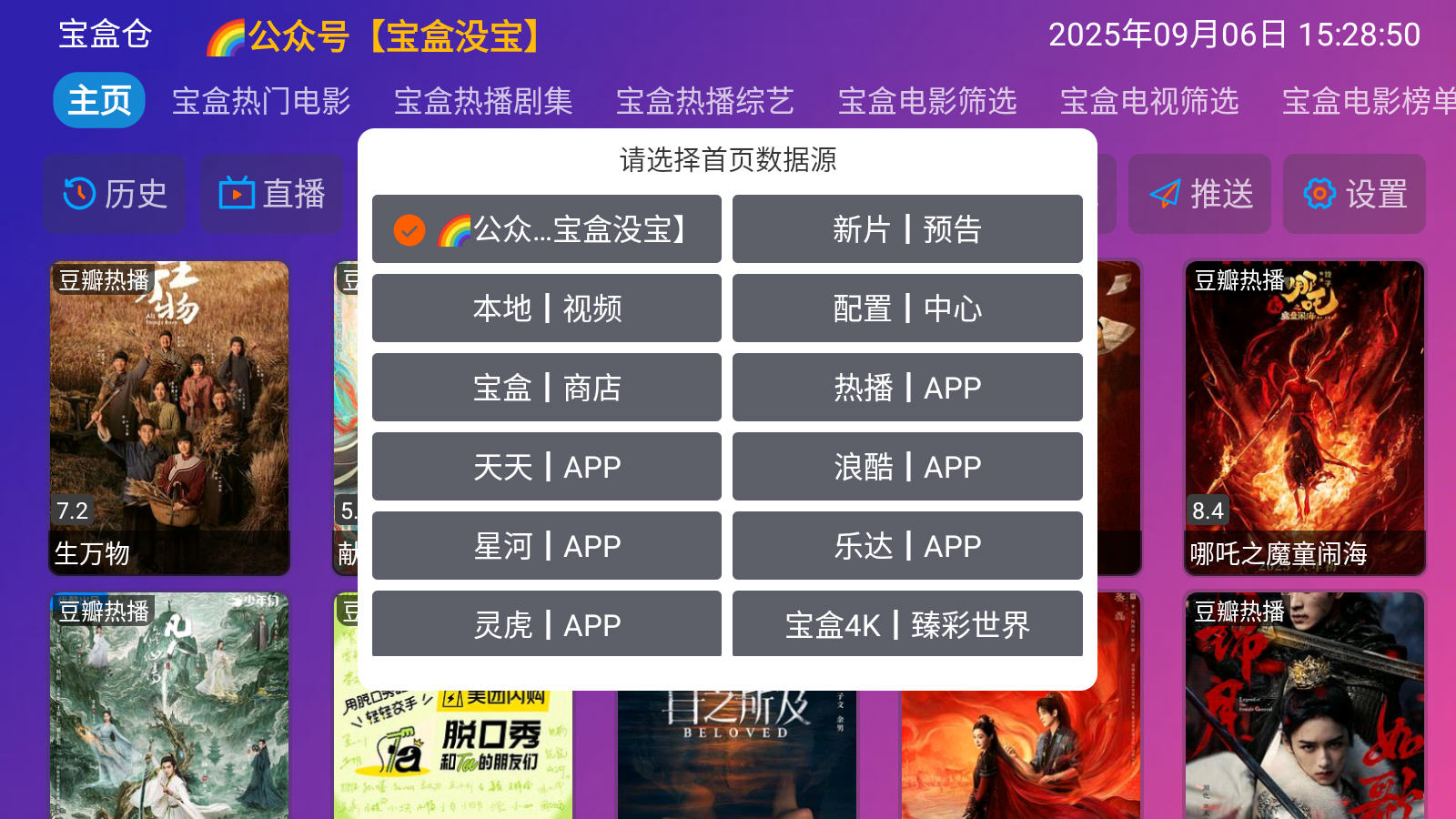The image size is (1456, 819).
Task: Pick the 星河 | APP data source
Action: click(x=546, y=546)
